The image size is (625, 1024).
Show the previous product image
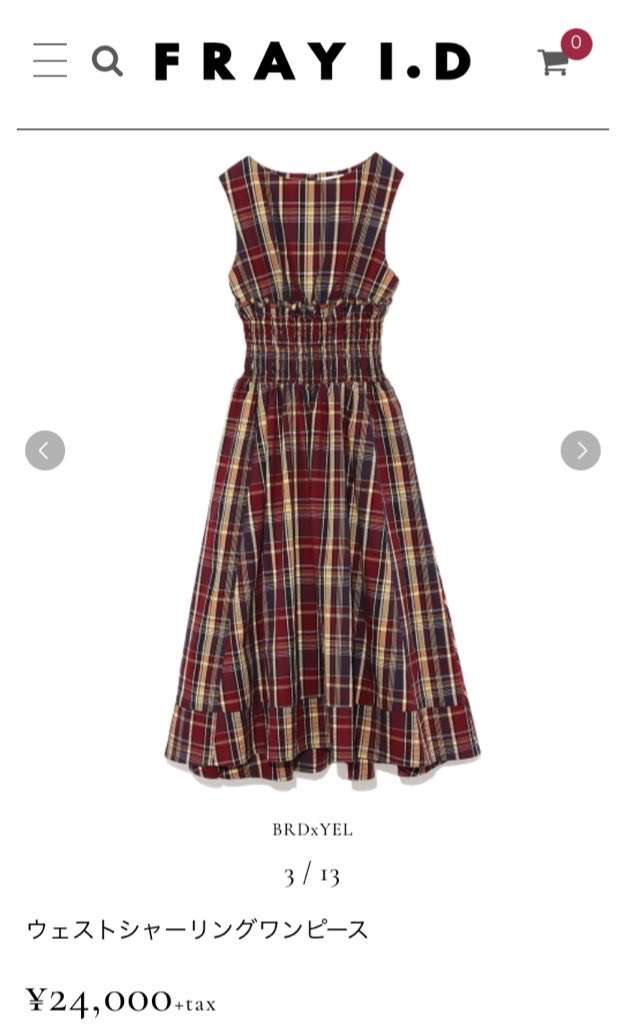point(45,450)
